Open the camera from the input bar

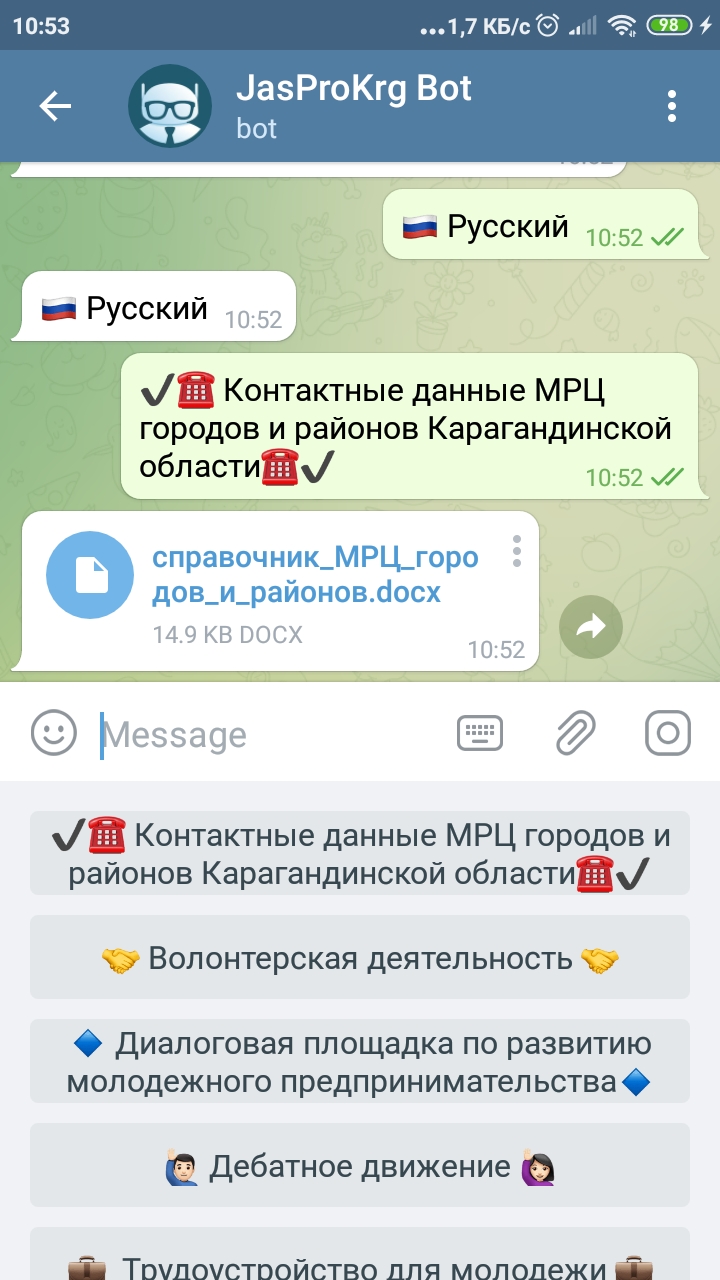pyautogui.click(x=667, y=733)
